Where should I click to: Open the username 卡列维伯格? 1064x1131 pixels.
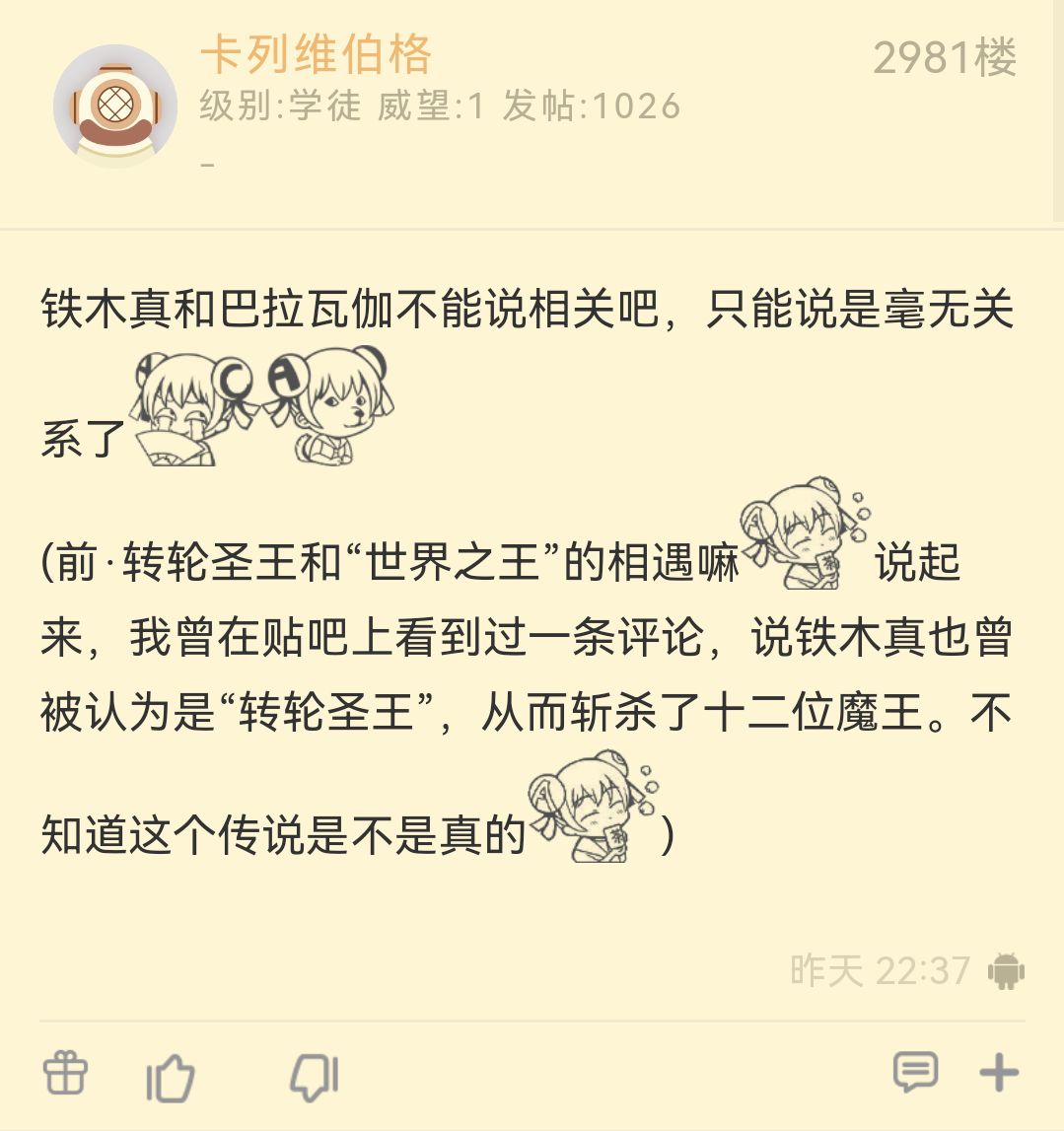coord(316,54)
